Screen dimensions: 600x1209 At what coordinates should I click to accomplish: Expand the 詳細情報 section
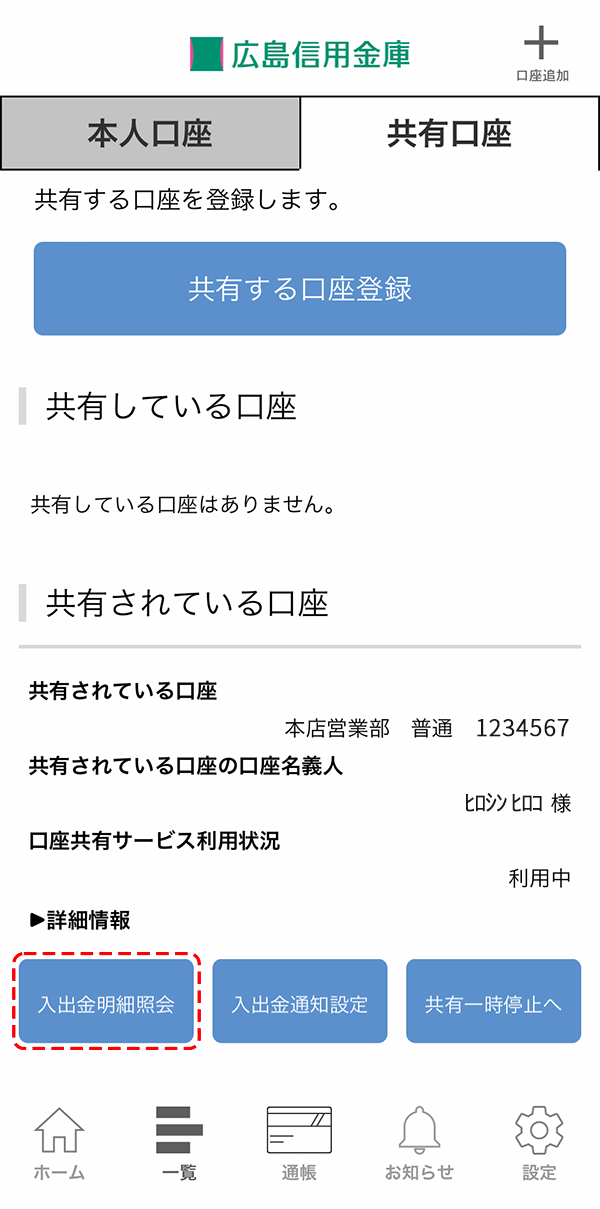[80, 920]
